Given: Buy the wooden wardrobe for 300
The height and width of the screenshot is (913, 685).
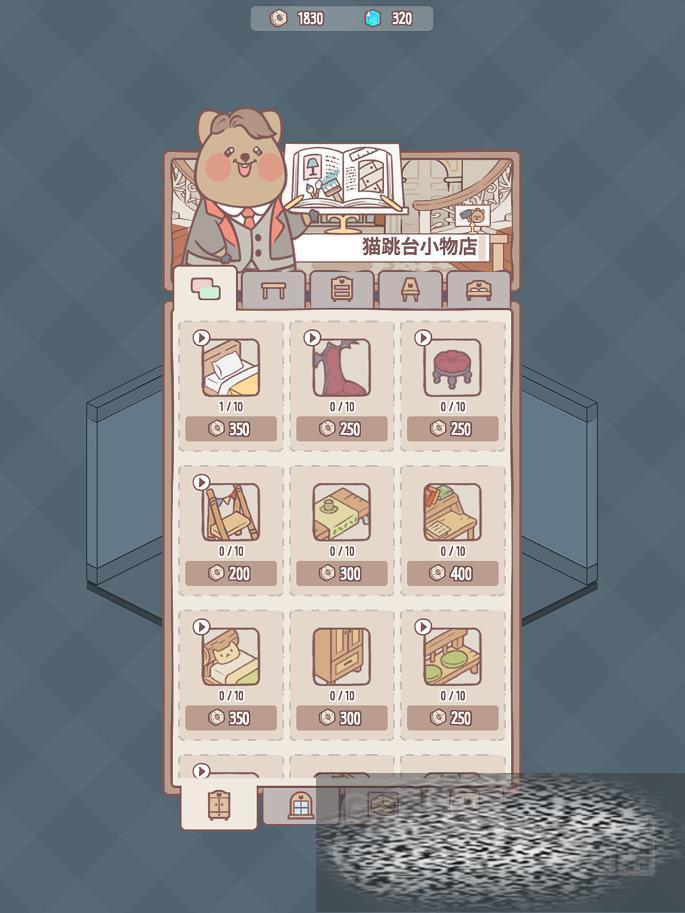Looking at the screenshot, I should tap(342, 718).
